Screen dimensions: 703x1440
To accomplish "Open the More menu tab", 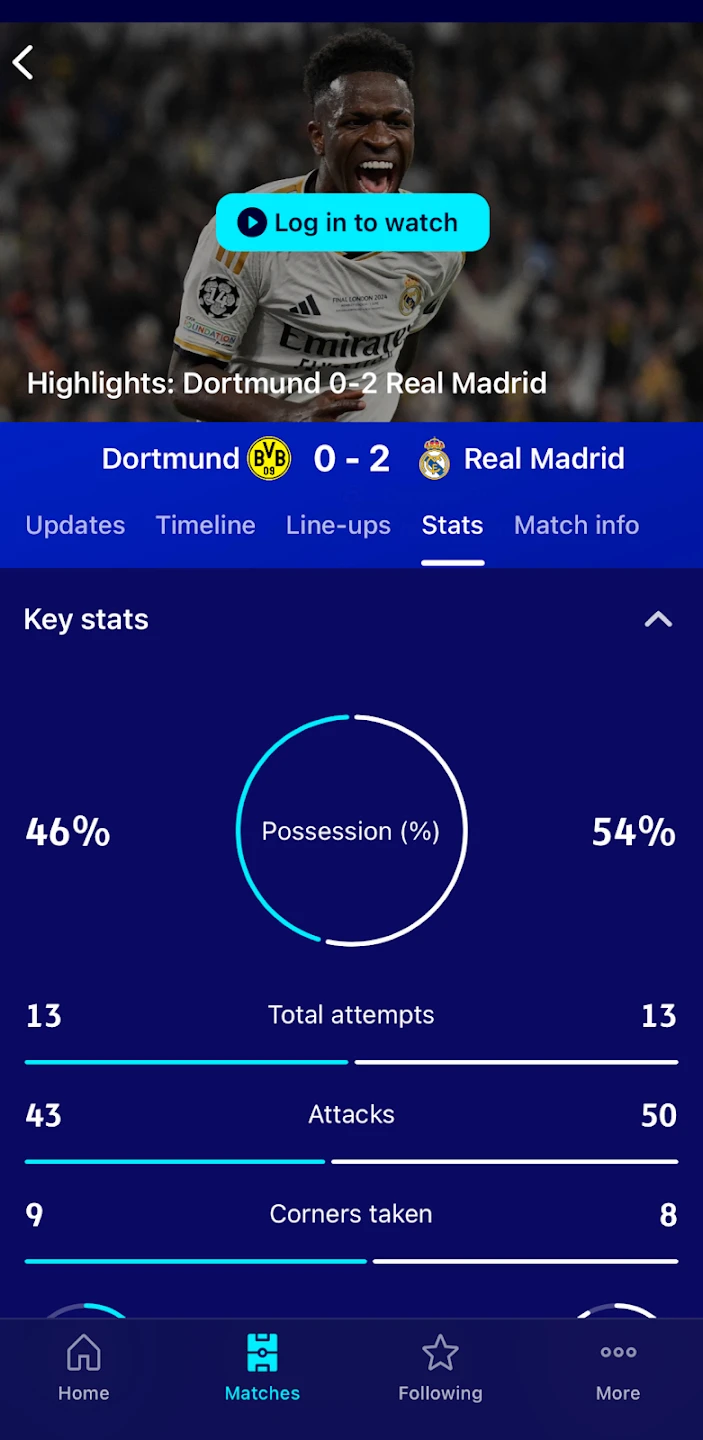I will pos(618,1368).
